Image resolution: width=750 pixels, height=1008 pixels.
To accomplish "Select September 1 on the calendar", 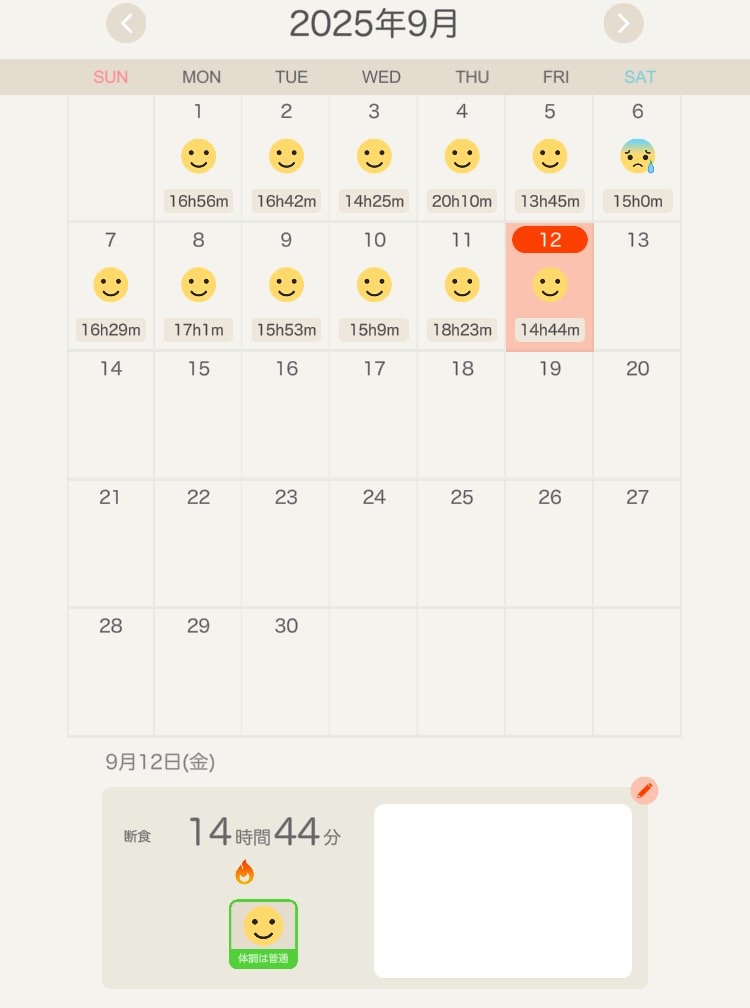I will [x=198, y=158].
